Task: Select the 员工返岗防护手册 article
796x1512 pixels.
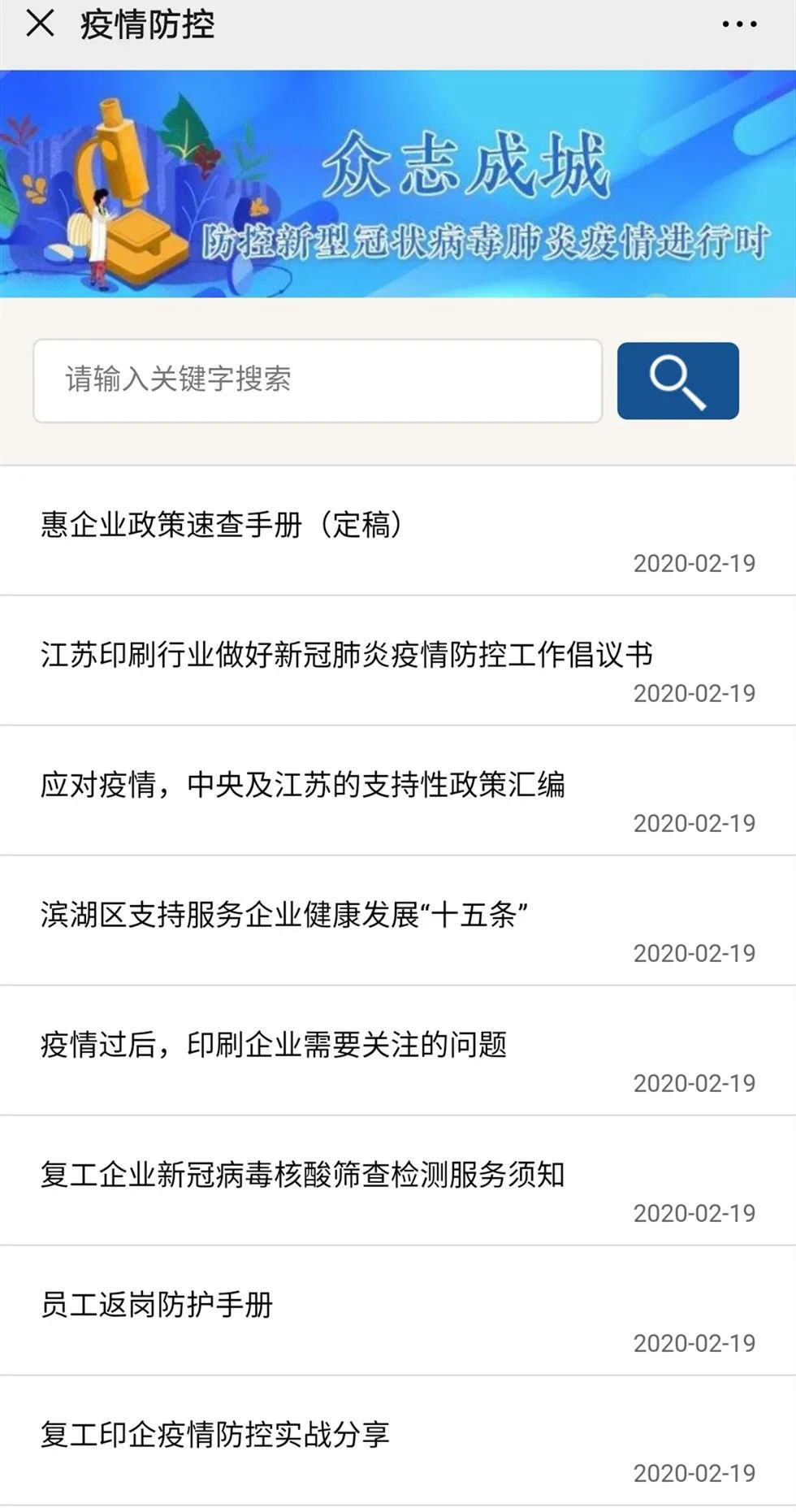Action: pyautogui.click(x=157, y=1305)
